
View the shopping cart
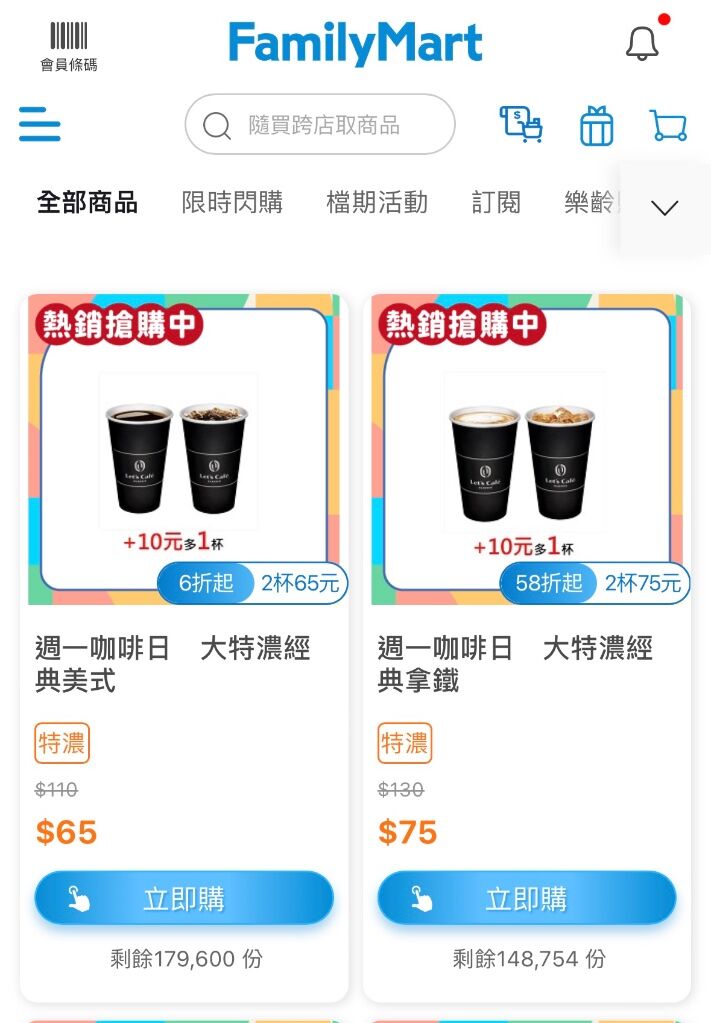[x=667, y=125]
